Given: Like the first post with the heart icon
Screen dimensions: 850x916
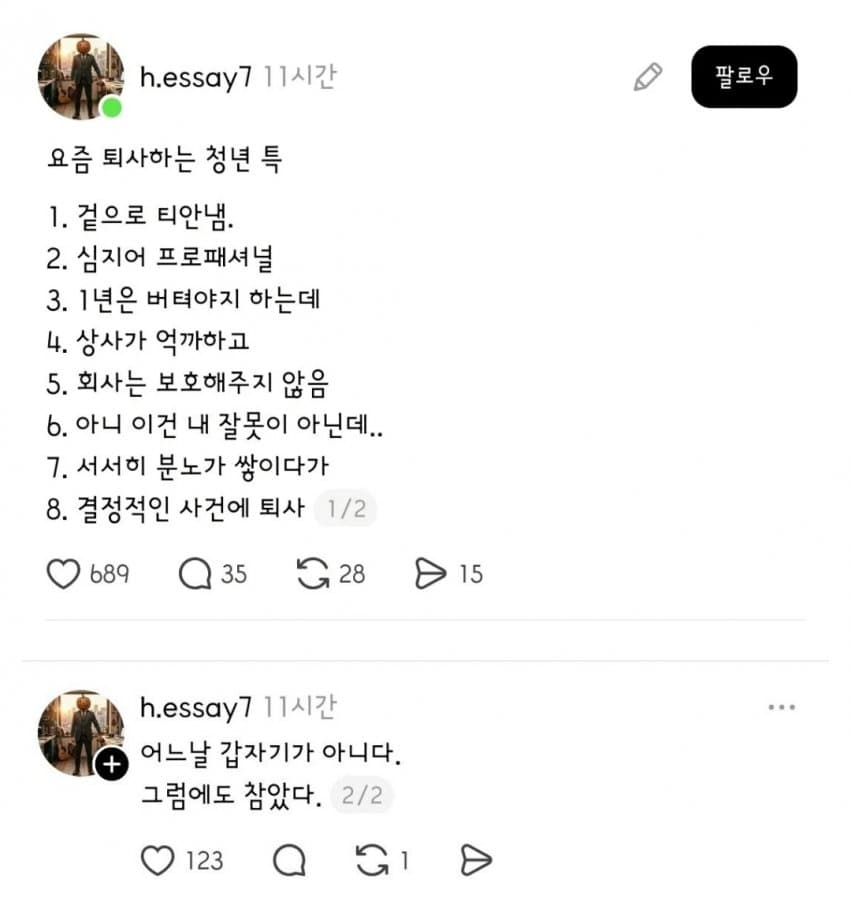Looking at the screenshot, I should click(64, 574).
